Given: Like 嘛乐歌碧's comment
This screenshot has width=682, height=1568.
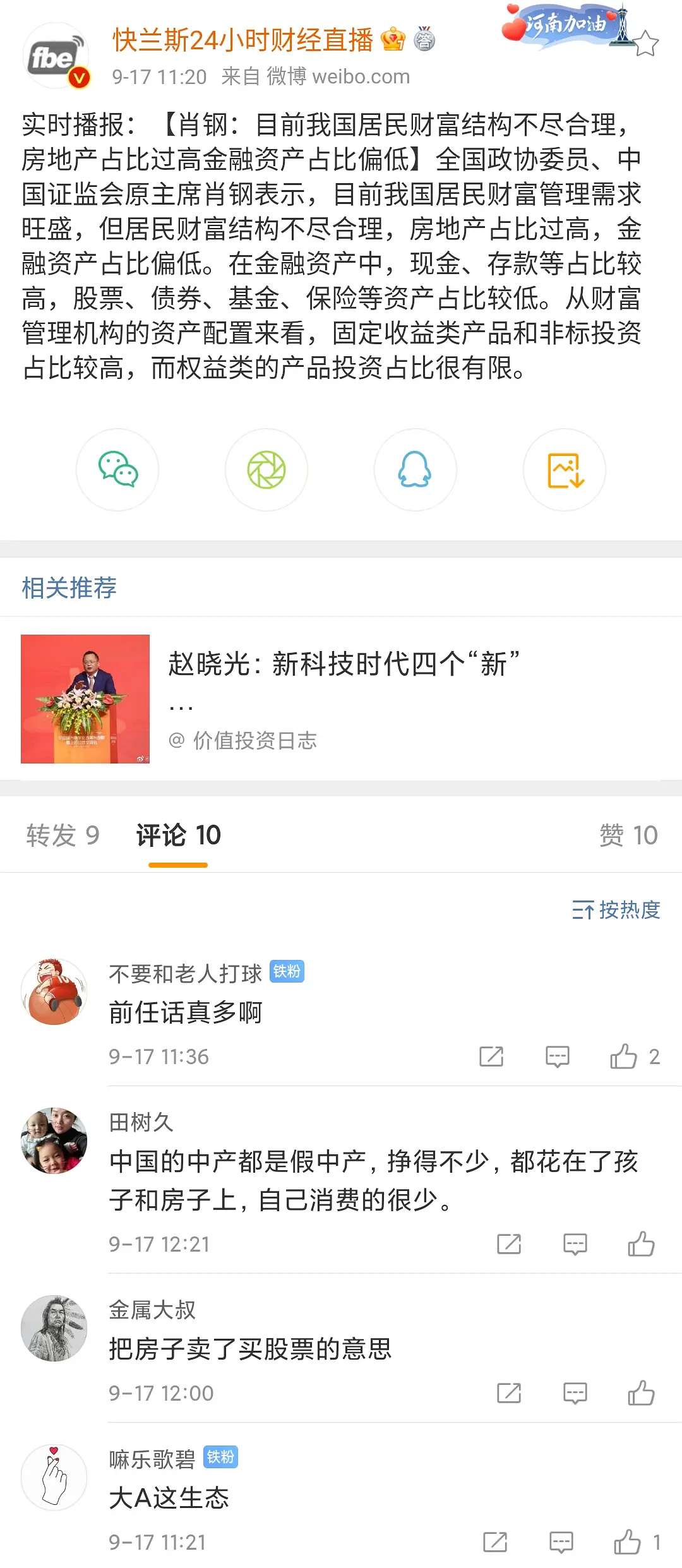Looking at the screenshot, I should (x=628, y=1542).
